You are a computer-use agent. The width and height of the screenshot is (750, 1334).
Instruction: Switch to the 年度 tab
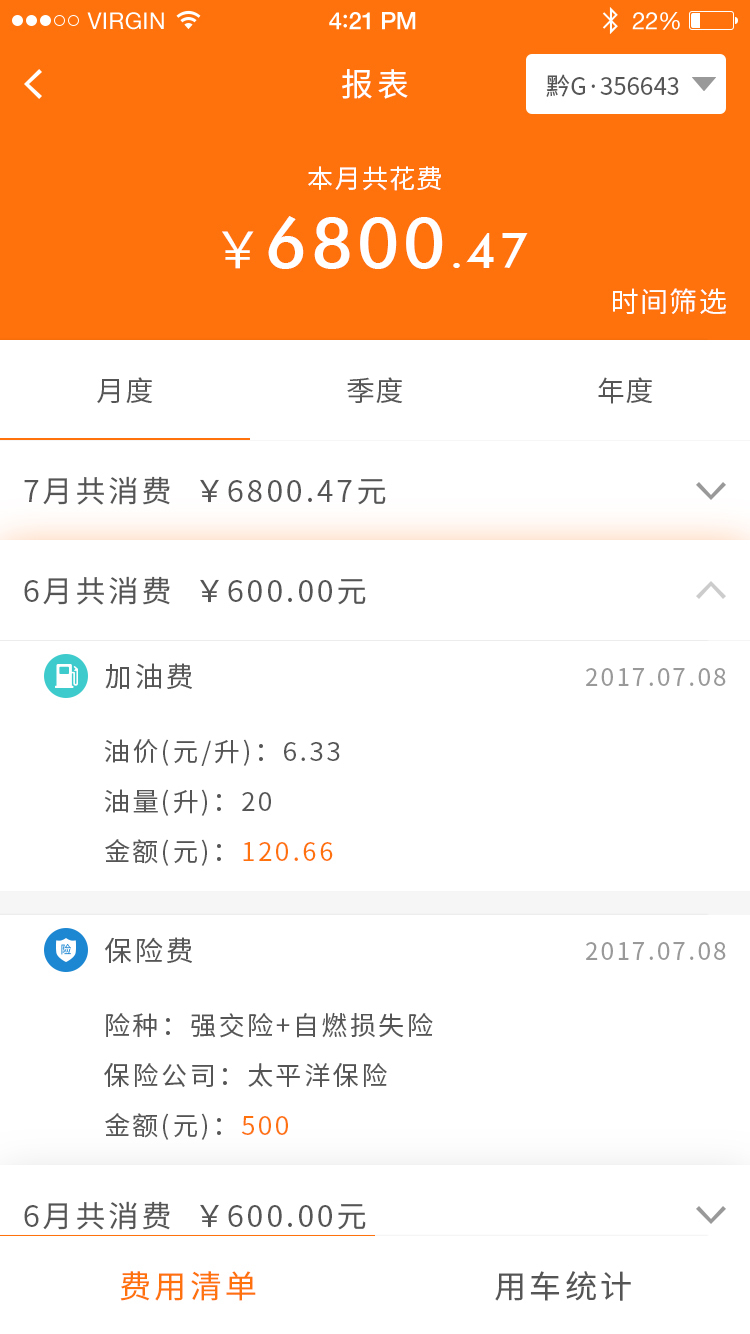point(625,390)
